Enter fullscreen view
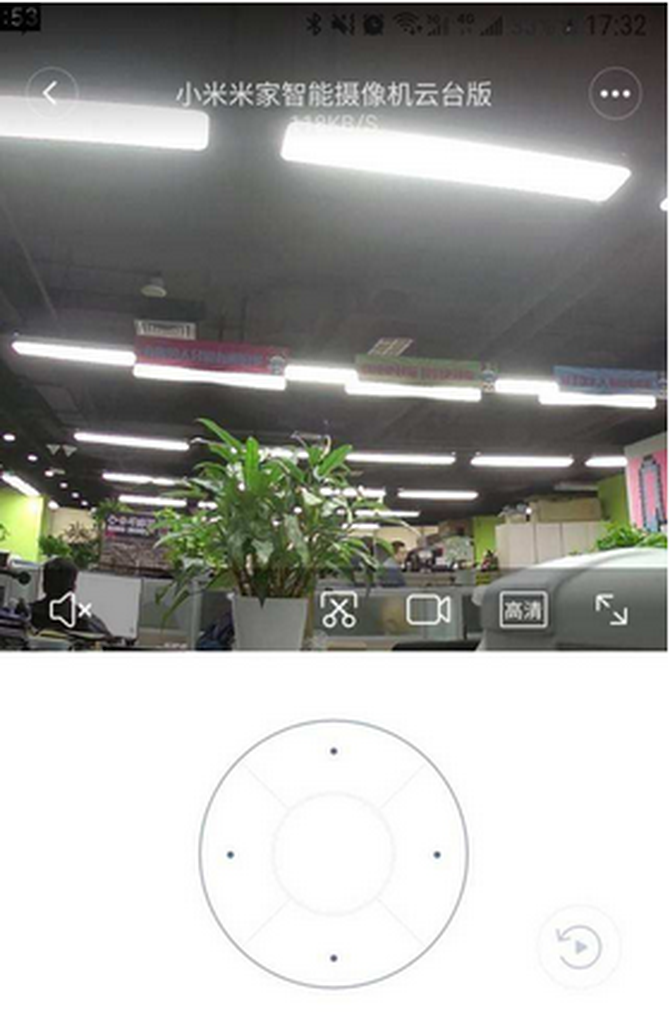The width and height of the screenshot is (670, 1036). 611,610
